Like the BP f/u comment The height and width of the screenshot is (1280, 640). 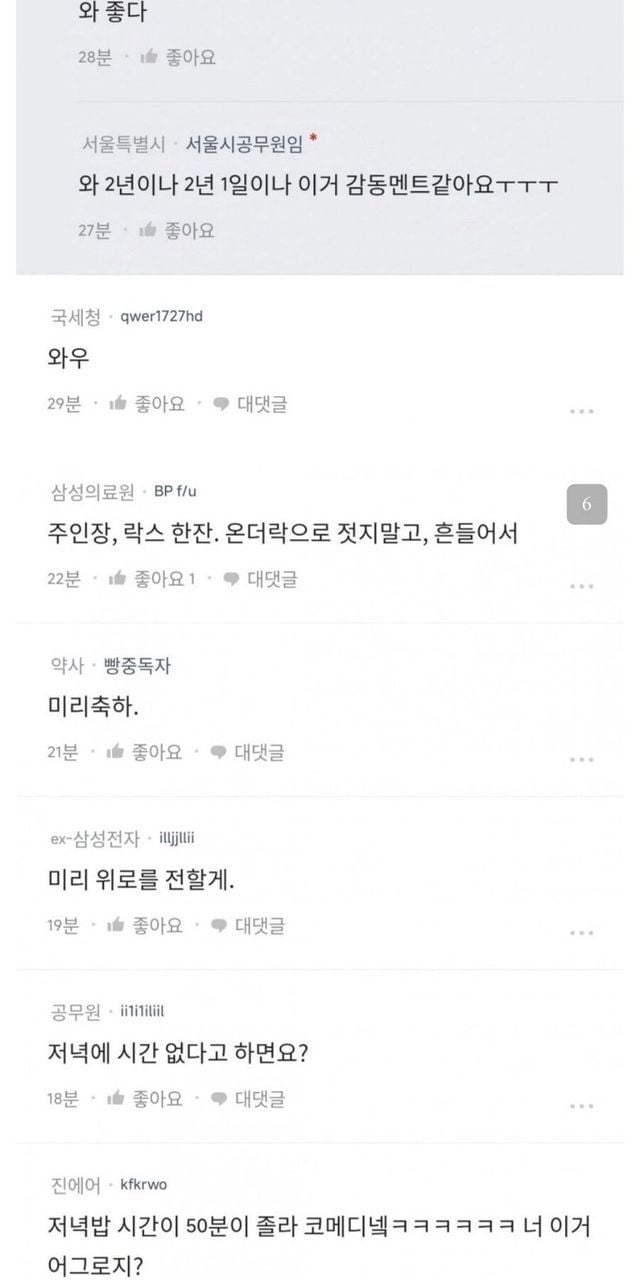(x=152, y=578)
